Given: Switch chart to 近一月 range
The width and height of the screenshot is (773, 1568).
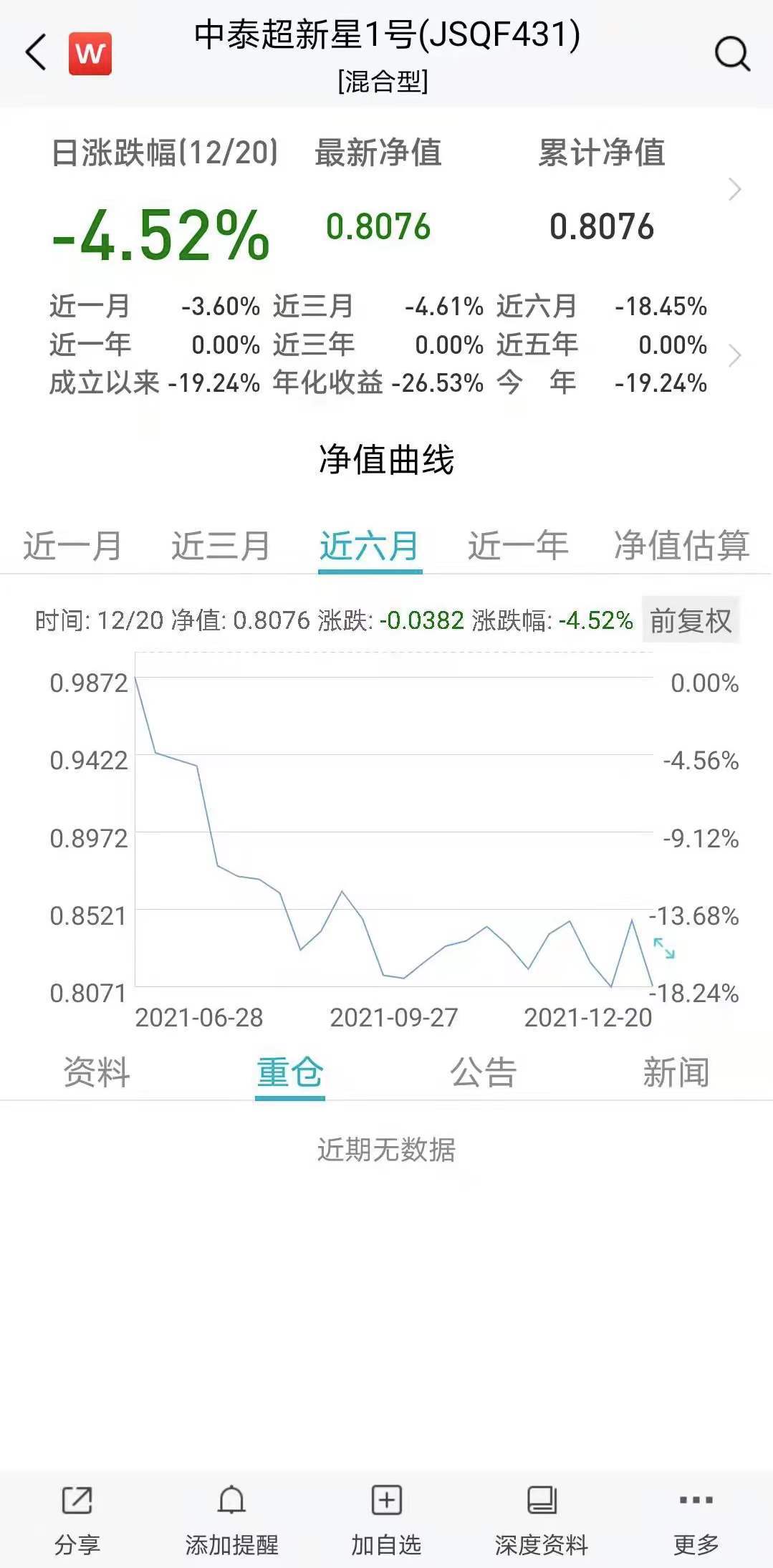Looking at the screenshot, I should coord(72,546).
